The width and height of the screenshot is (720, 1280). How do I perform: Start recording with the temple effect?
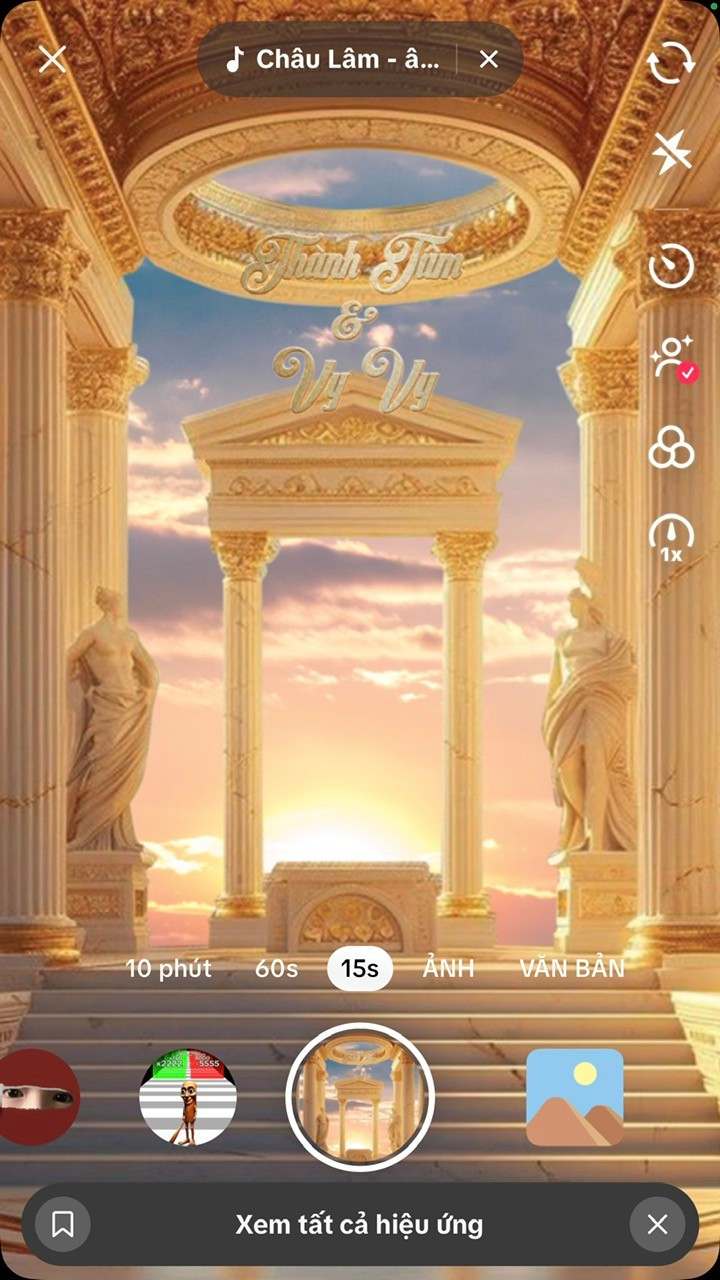point(360,1096)
